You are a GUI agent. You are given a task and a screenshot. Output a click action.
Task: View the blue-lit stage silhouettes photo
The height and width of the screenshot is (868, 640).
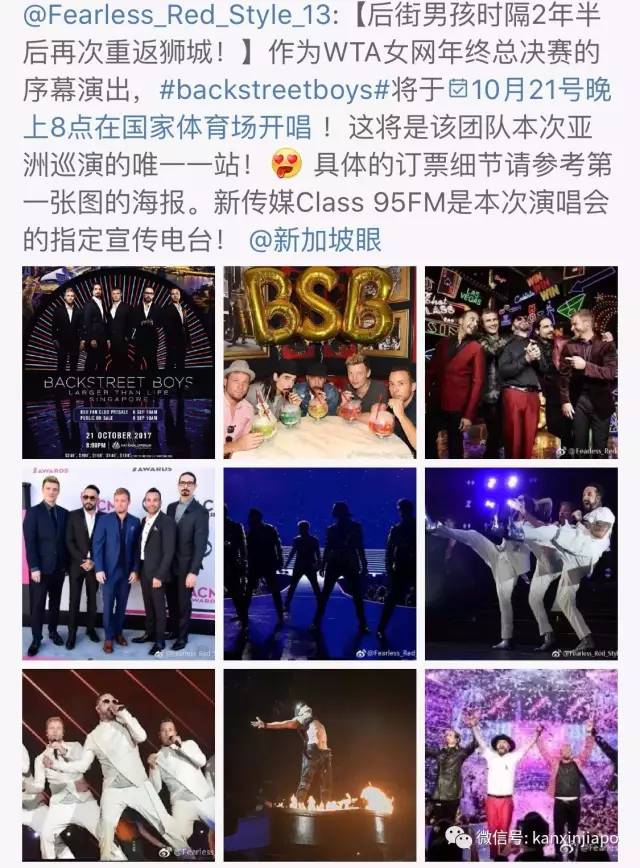[x=319, y=563]
